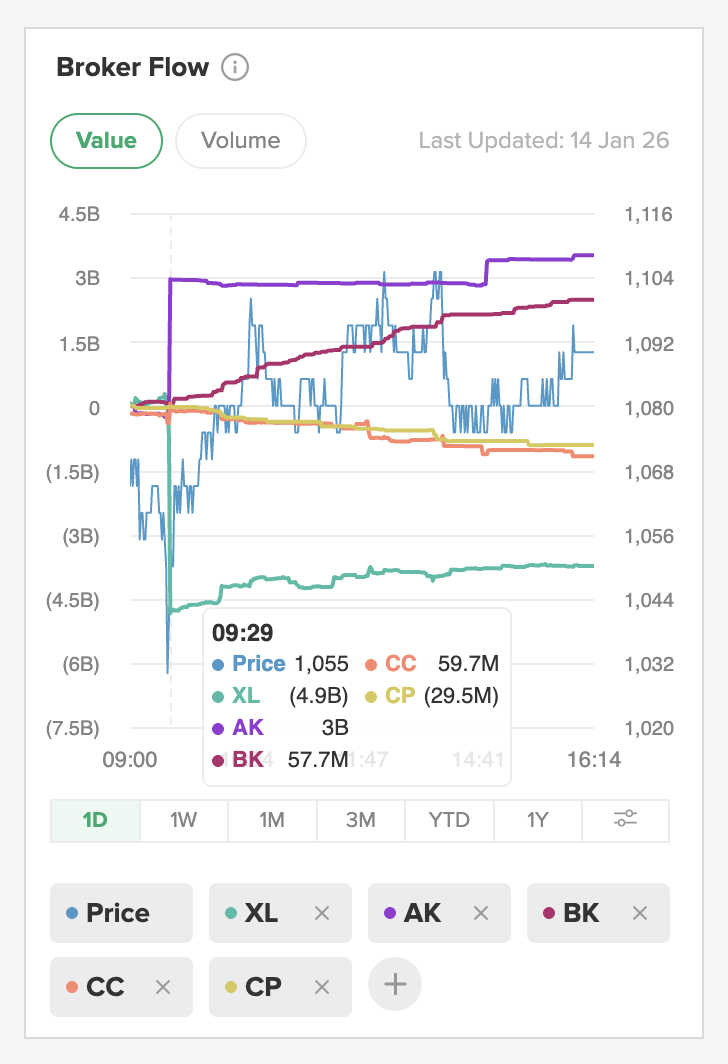Show the 3M time range

(x=360, y=821)
